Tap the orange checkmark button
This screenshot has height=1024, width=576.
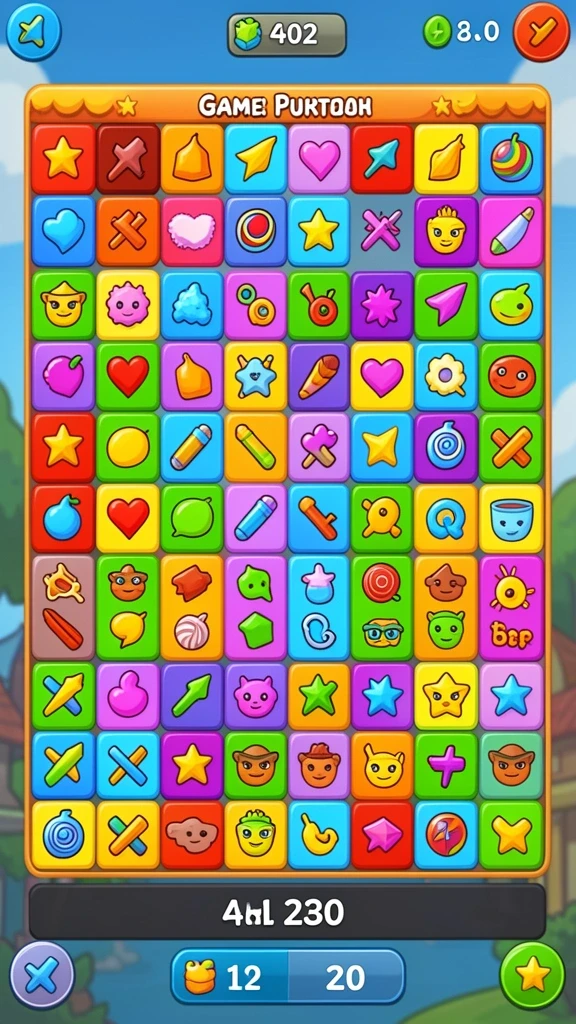541,31
